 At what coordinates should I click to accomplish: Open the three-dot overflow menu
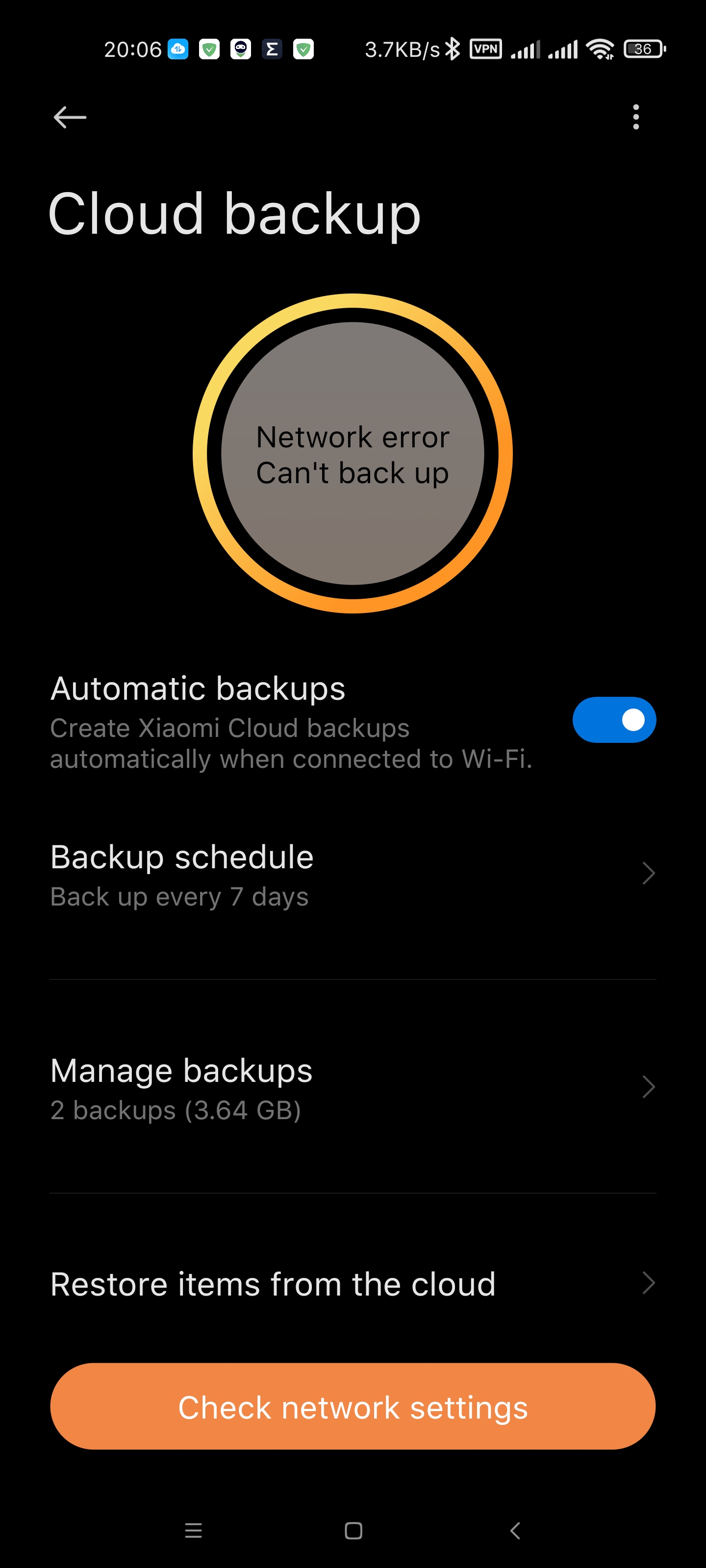(636, 117)
